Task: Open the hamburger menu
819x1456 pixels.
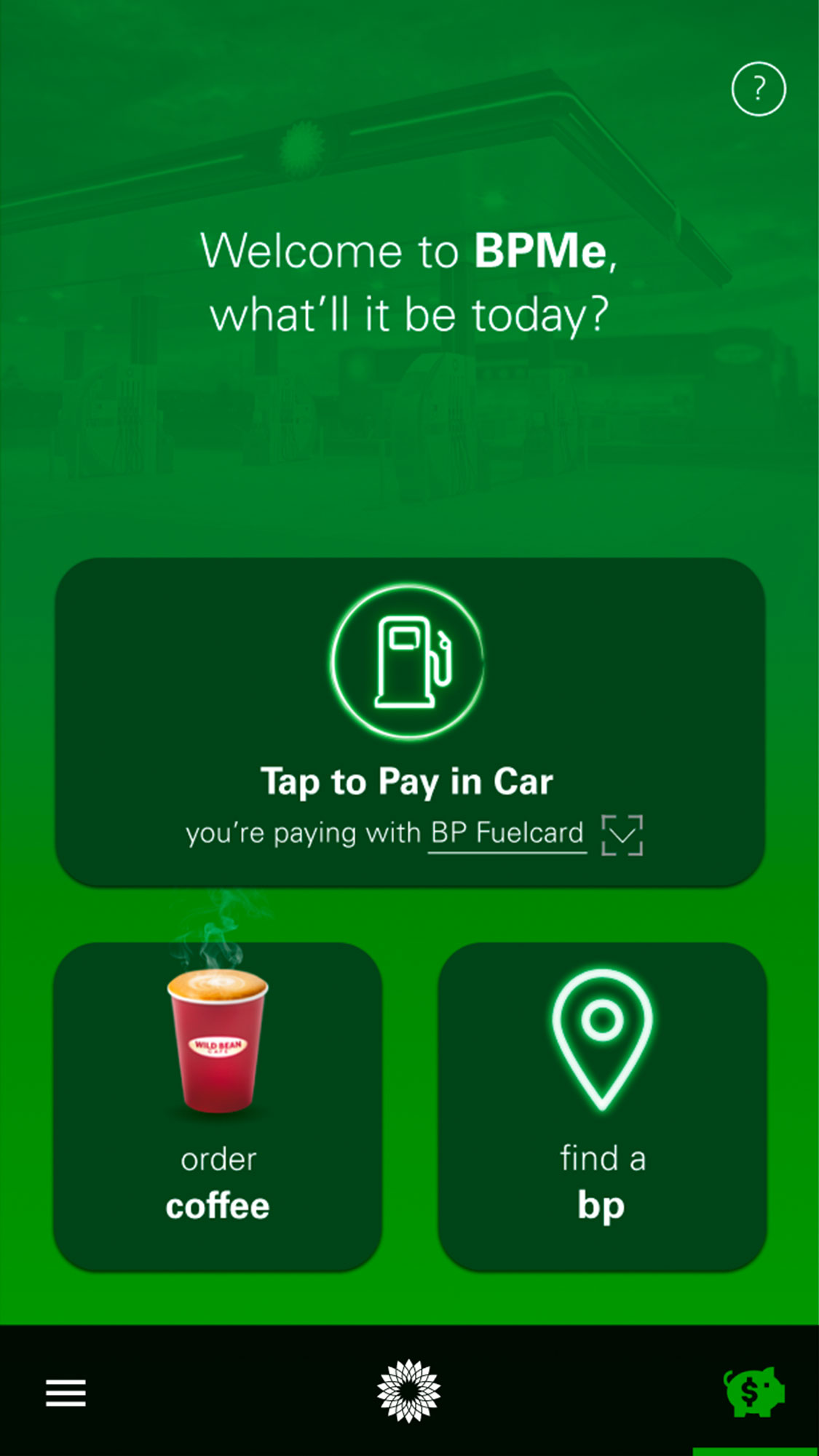Action: click(x=66, y=1393)
